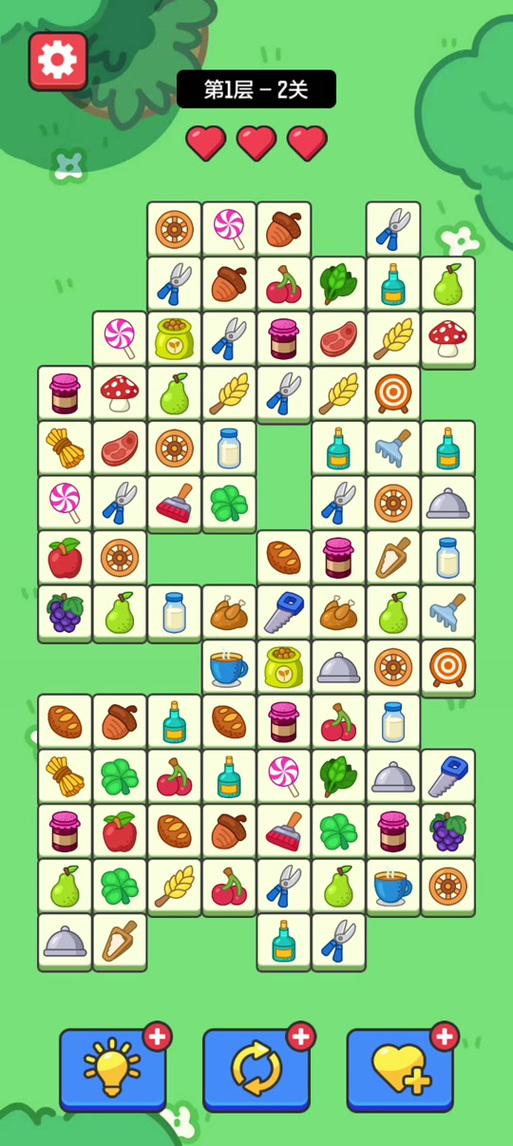Choose the steak tile between hay bundle and wheel
Viewport: 513px width, 1146px height.
tap(119, 450)
